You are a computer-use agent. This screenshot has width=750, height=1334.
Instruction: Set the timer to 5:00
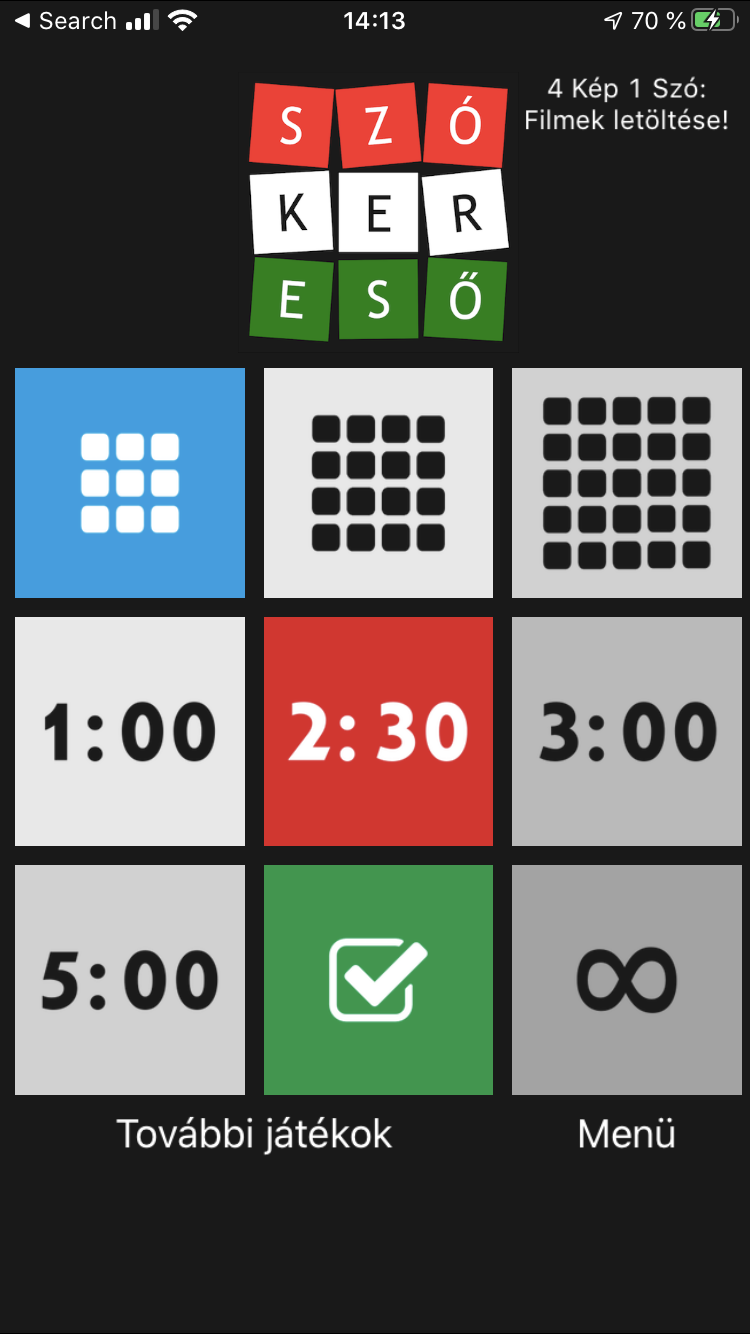130,980
